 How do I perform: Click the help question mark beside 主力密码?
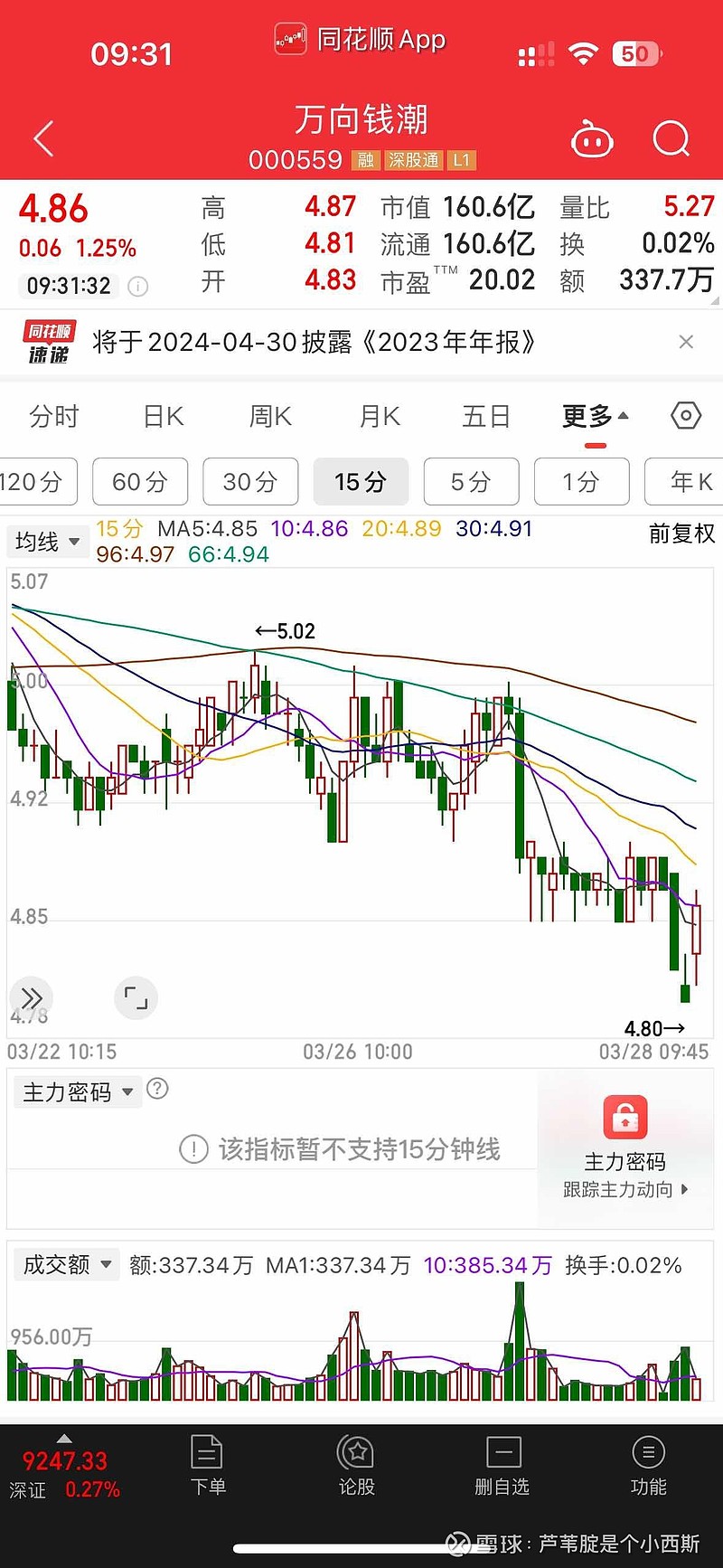coord(158,1090)
